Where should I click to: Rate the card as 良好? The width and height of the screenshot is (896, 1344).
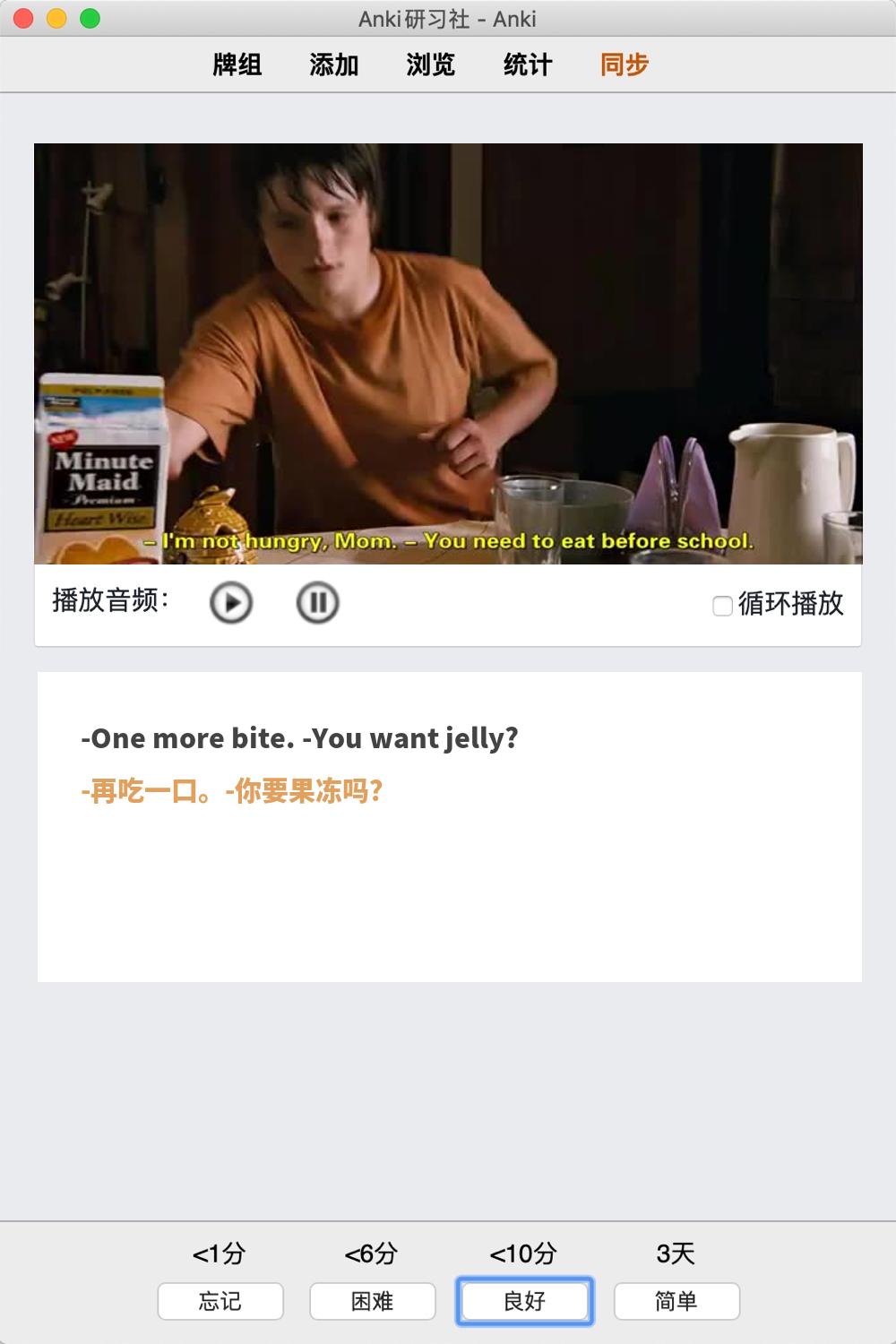point(525,1301)
